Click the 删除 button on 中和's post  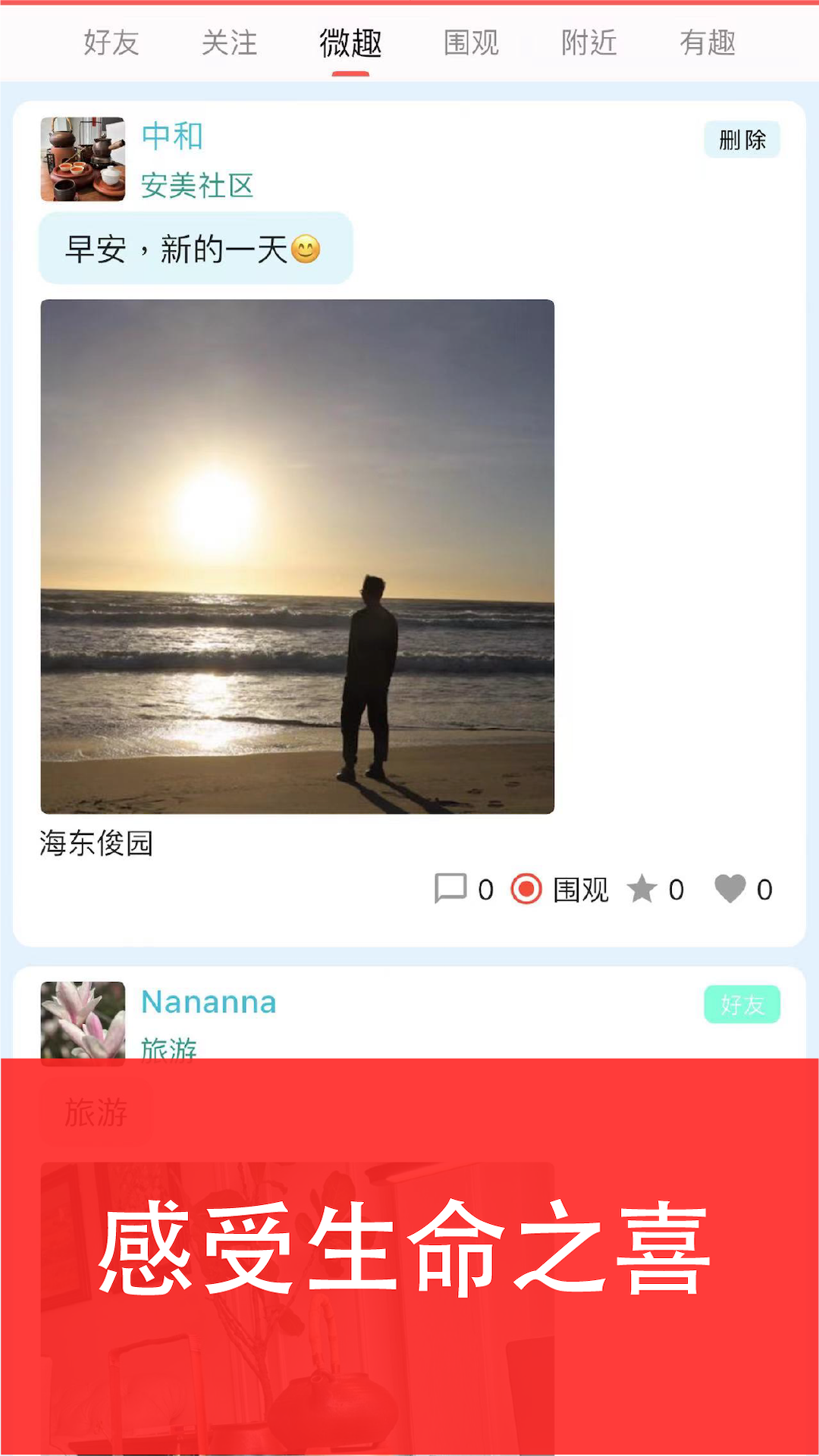[x=742, y=140]
